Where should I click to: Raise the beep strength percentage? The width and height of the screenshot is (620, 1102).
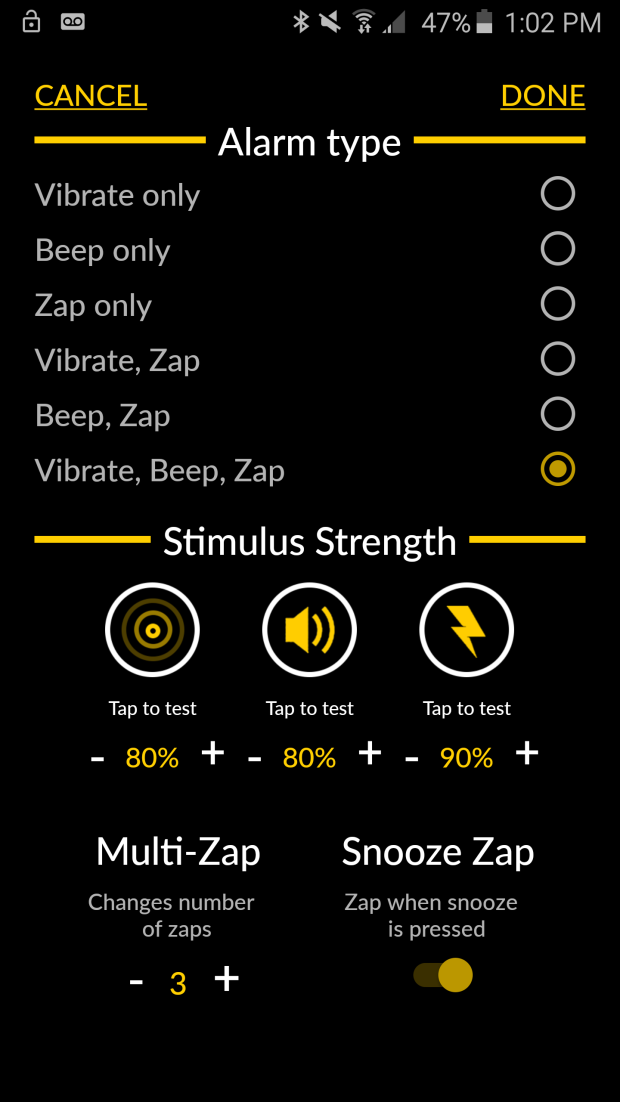370,754
